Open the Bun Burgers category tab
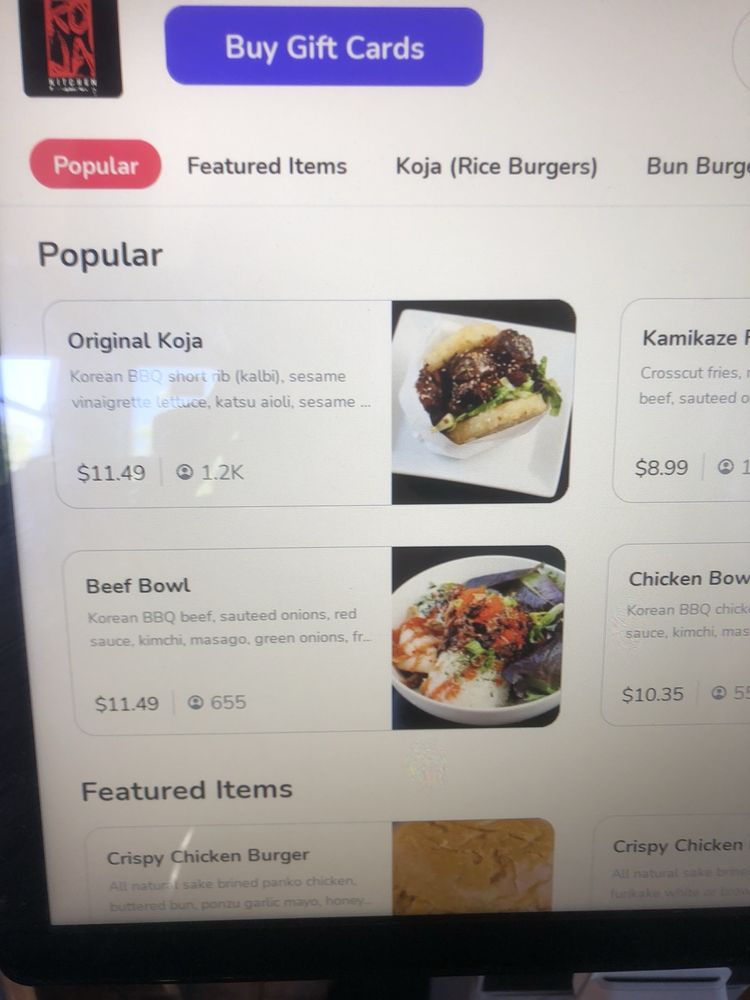The width and height of the screenshot is (750, 1000). click(x=697, y=166)
